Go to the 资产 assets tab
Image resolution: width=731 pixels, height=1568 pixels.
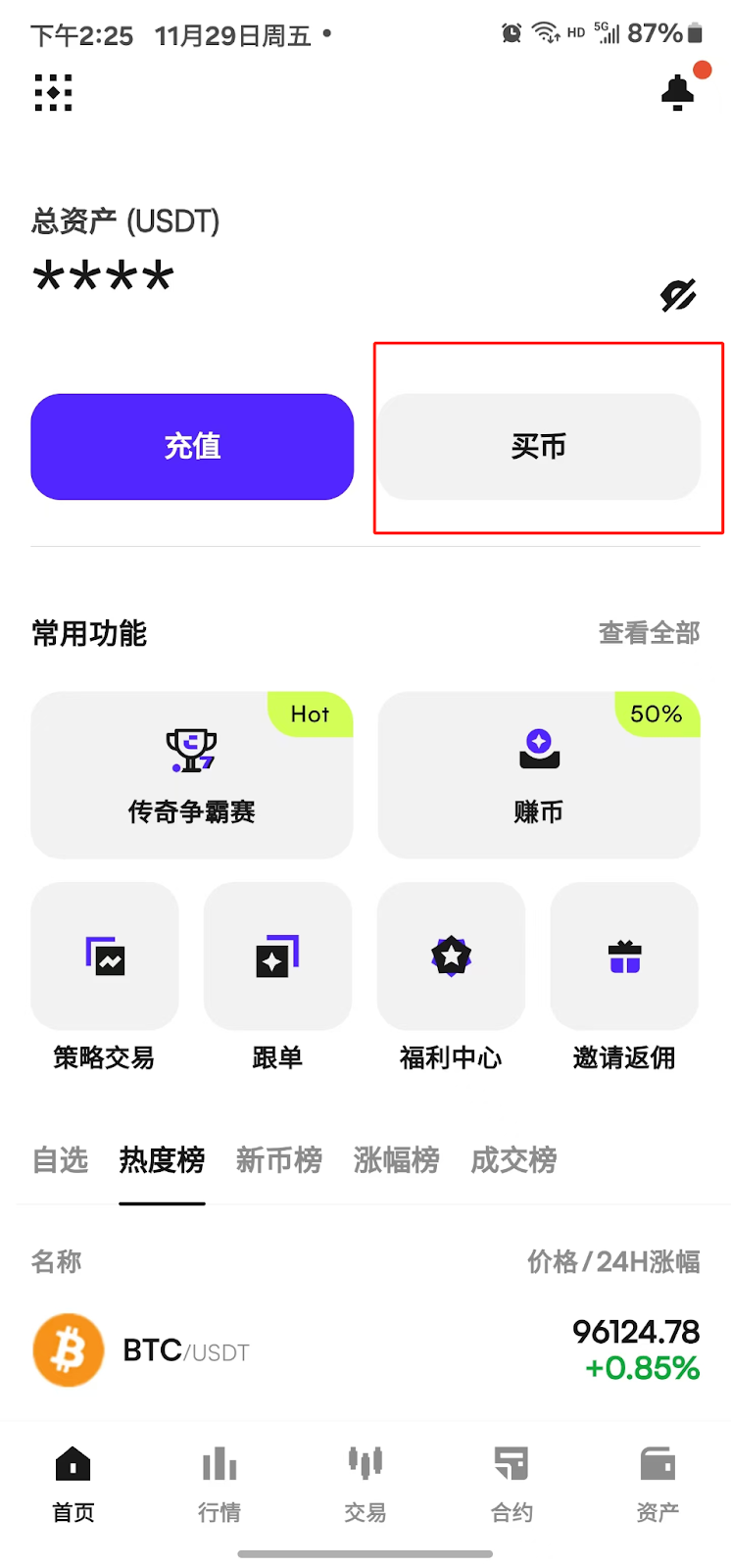pyautogui.click(x=658, y=1484)
